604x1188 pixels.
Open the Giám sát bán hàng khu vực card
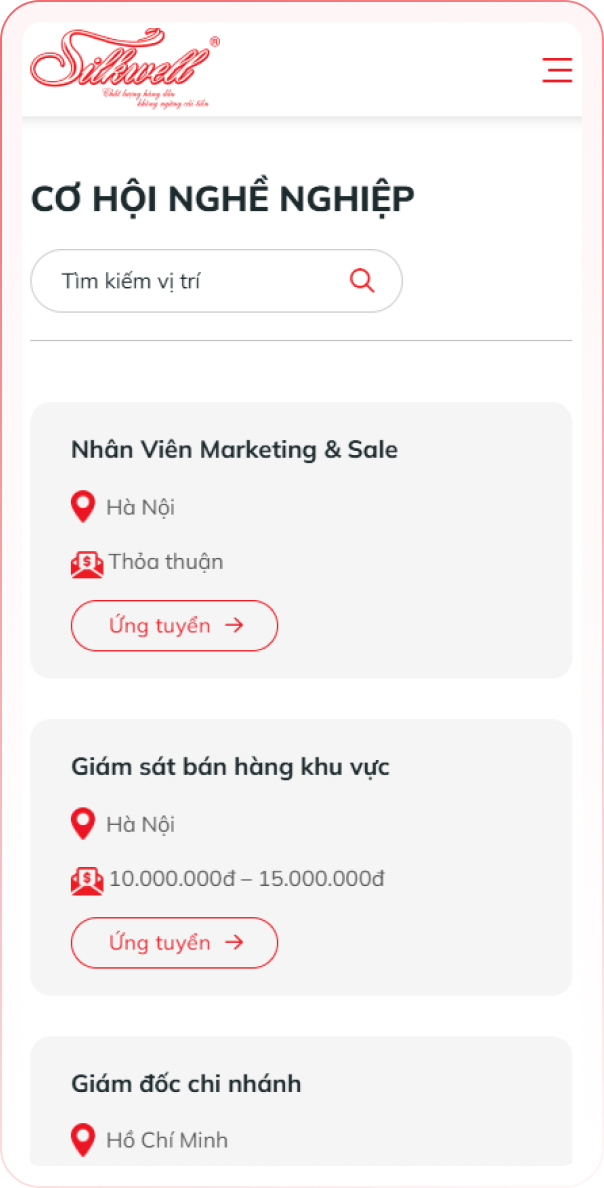(230, 767)
